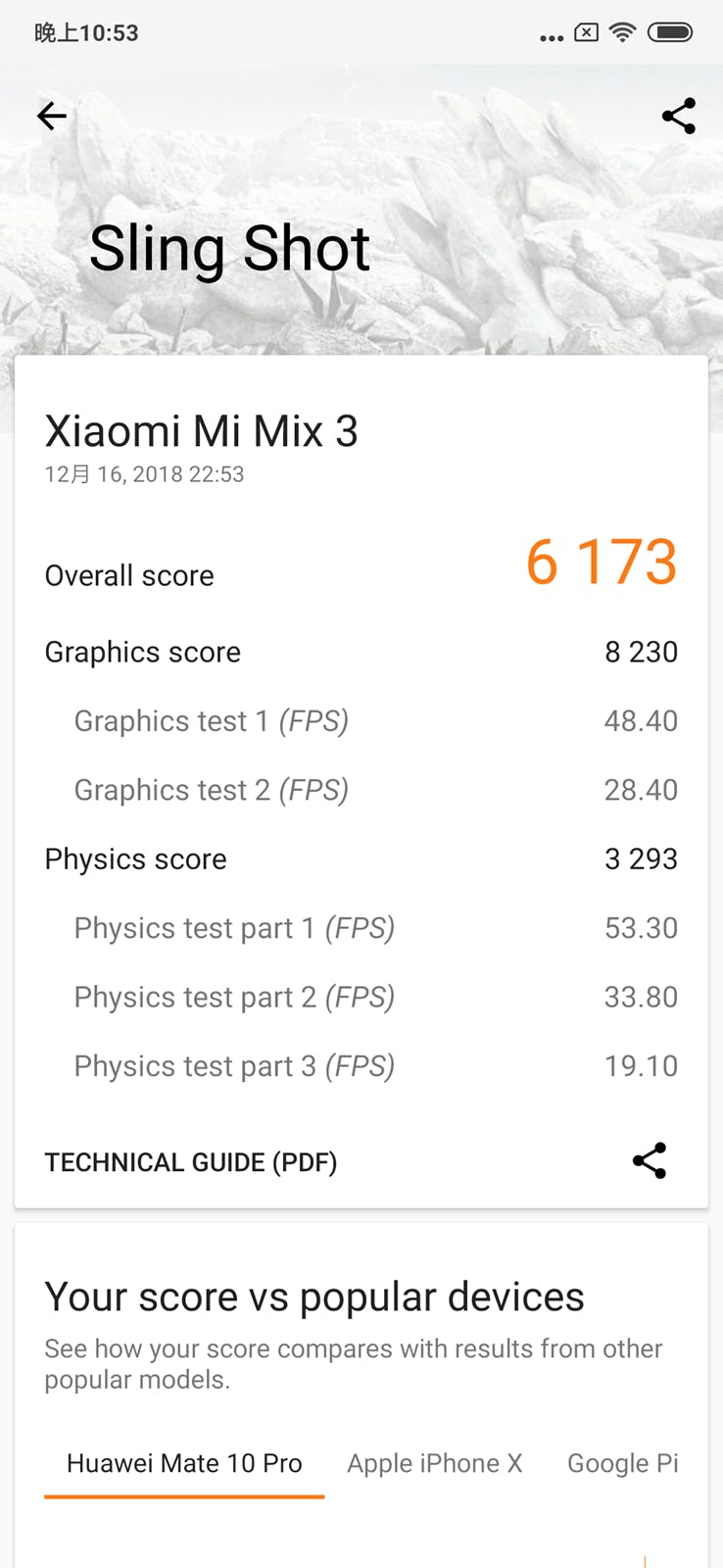Share result via top-right share icon
The image size is (723, 1568).
point(678,117)
